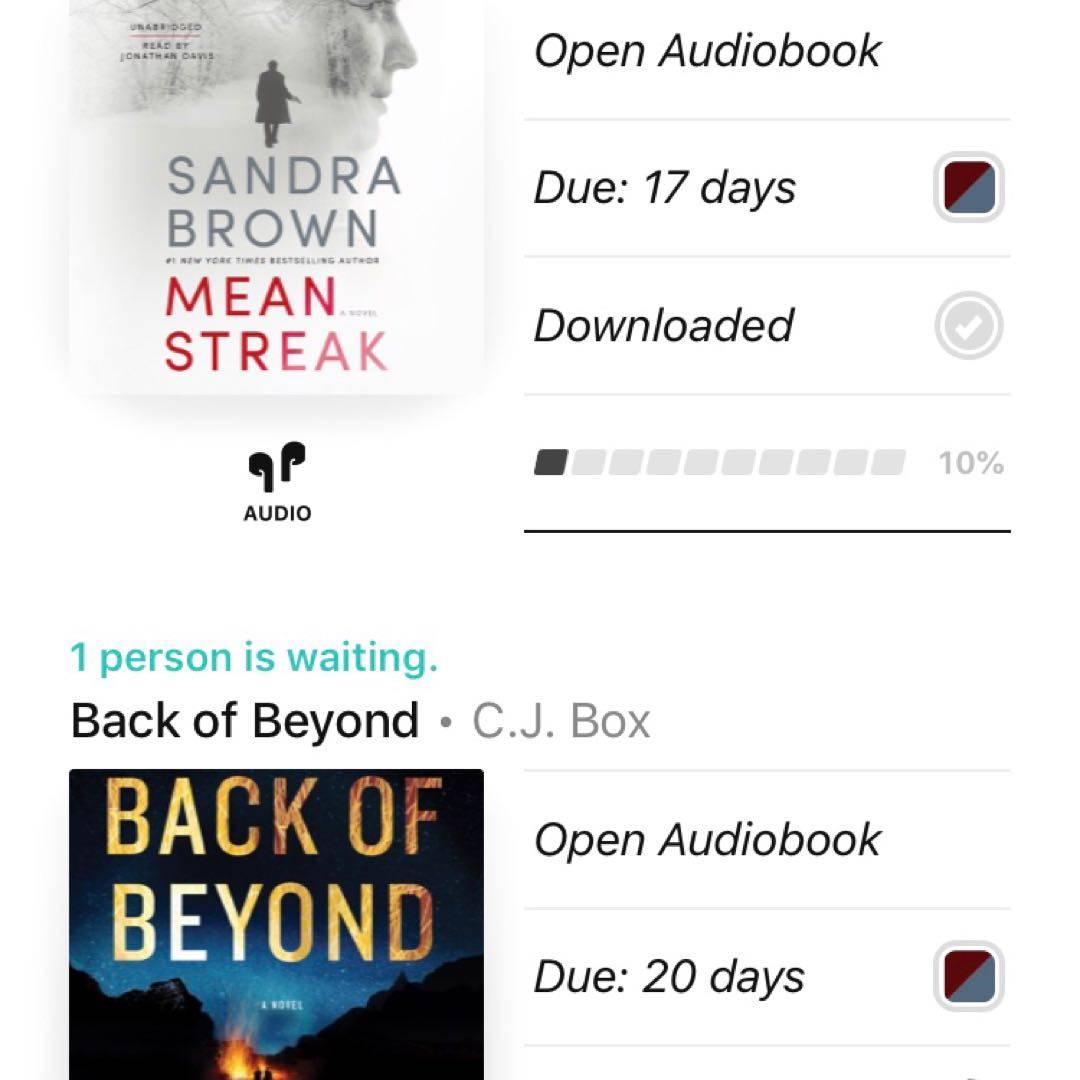Open due date options for Back of Beyond
The width and height of the screenshot is (1080, 1080).
766,977
